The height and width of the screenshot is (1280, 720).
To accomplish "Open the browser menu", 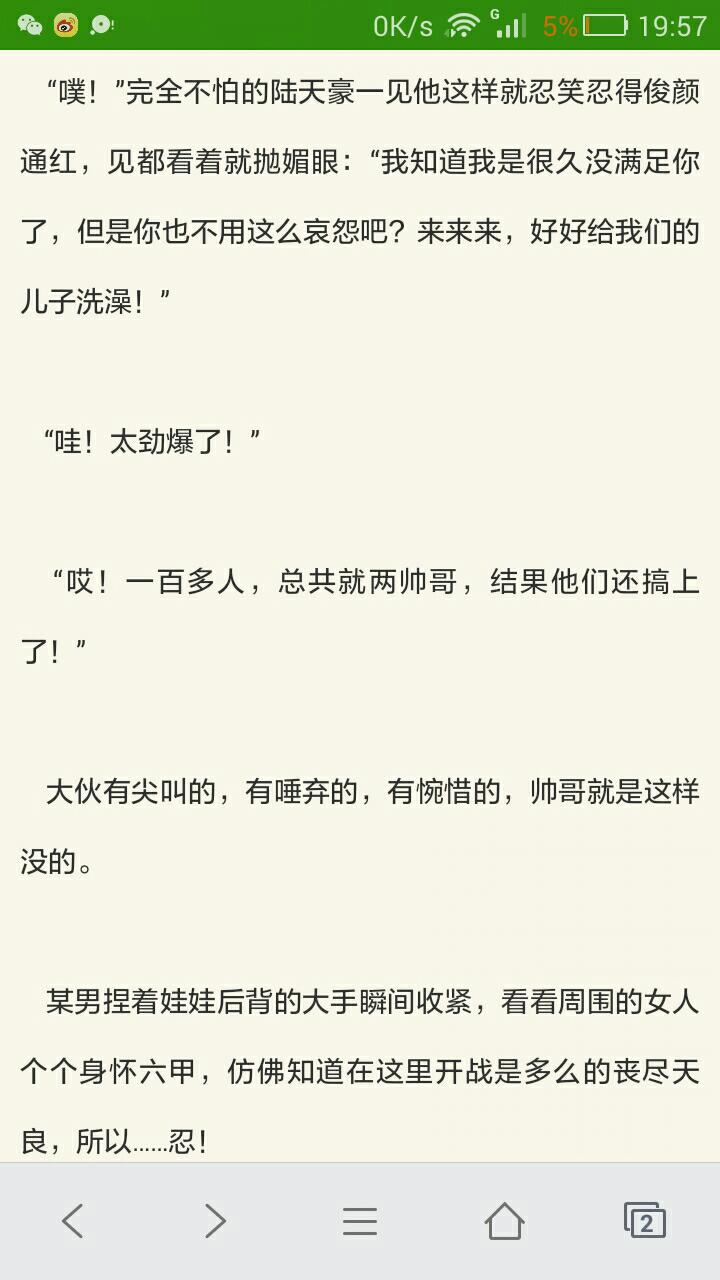I will tap(360, 1221).
